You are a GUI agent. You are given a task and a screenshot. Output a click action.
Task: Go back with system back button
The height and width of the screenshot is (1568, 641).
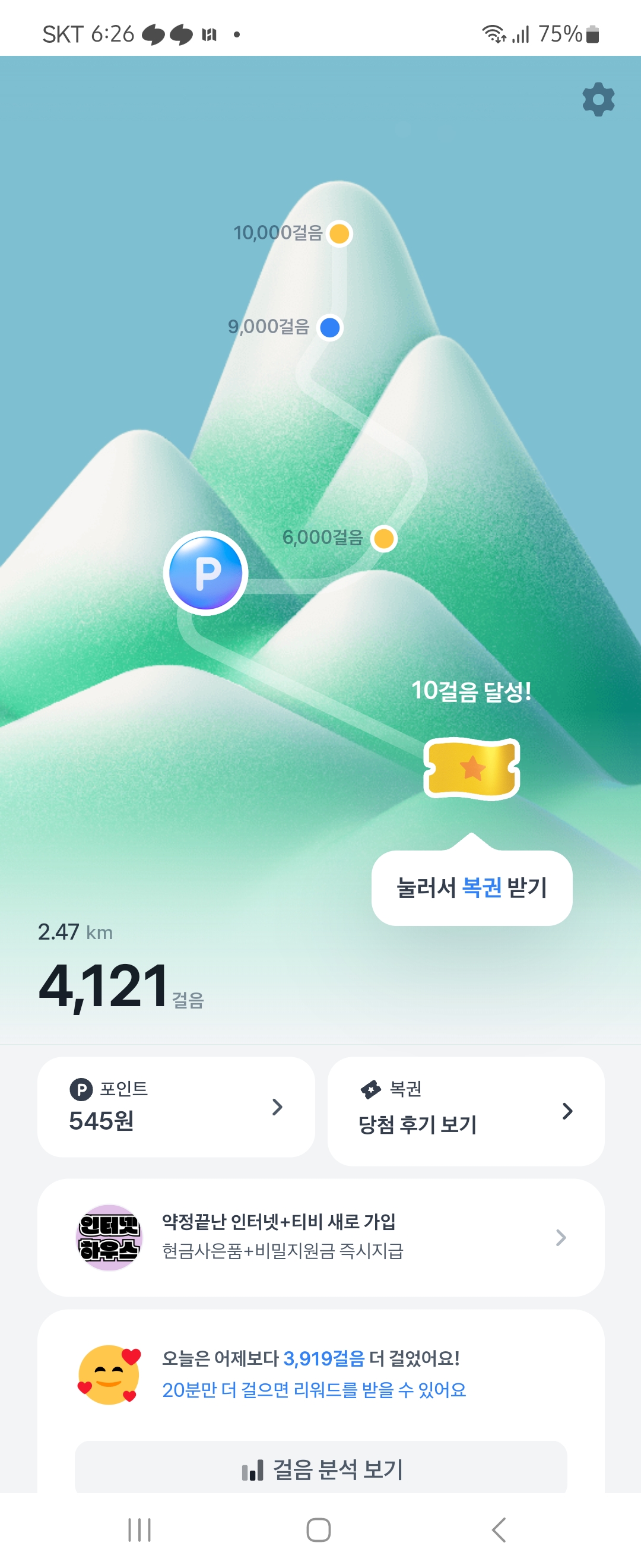coord(498,1529)
